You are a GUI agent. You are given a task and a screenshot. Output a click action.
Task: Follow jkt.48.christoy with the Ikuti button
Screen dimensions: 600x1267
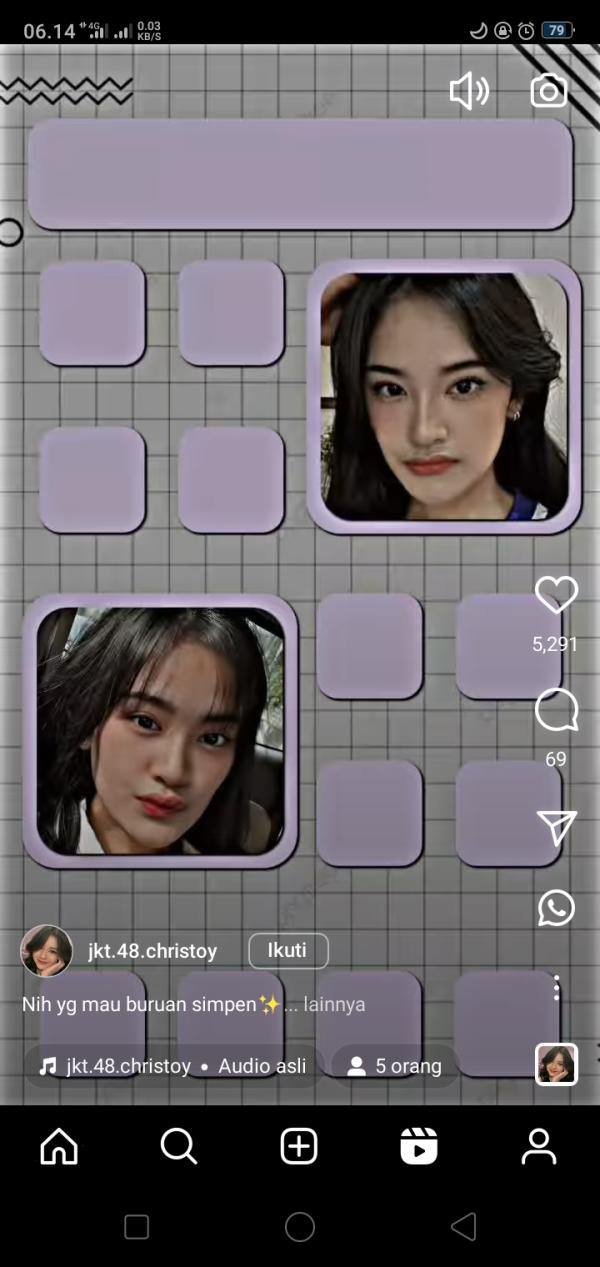(x=288, y=951)
